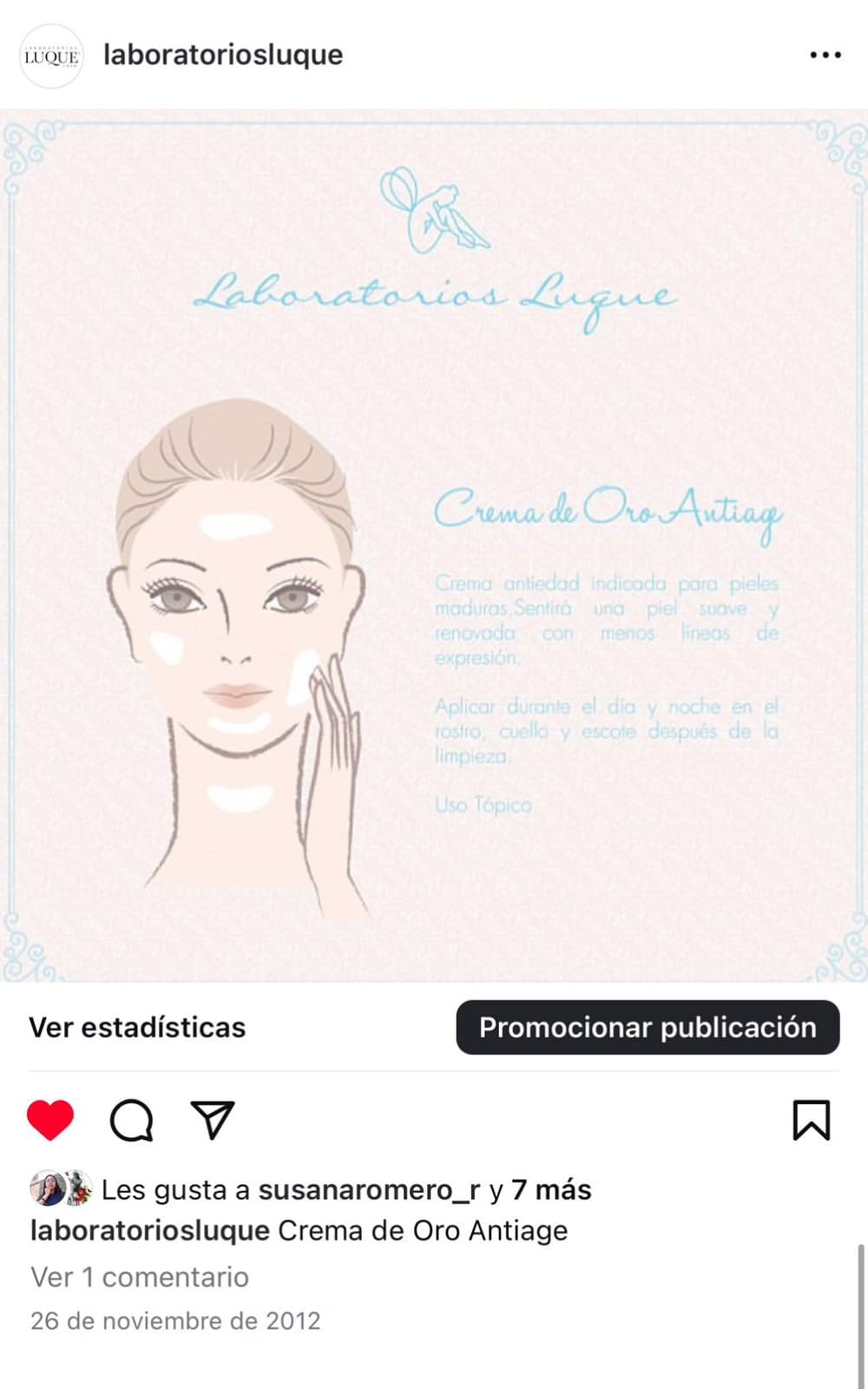
Task: Bookmark the Crema de Oro Antiage post
Action: pos(811,1120)
